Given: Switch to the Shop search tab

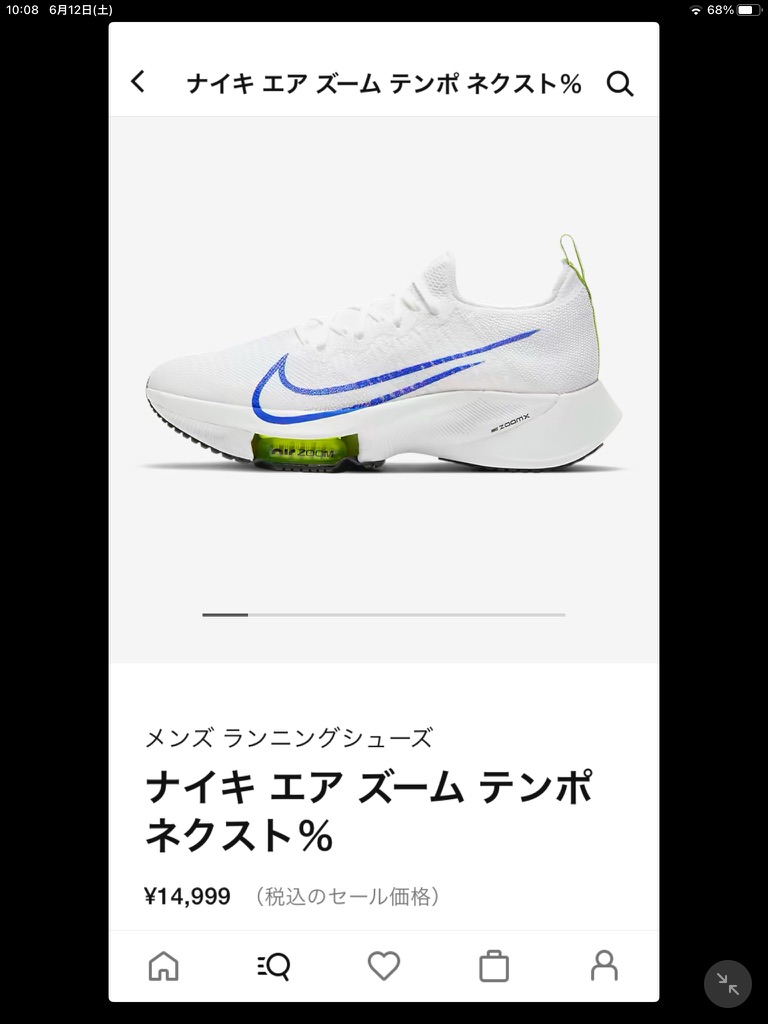Looking at the screenshot, I should [273, 966].
